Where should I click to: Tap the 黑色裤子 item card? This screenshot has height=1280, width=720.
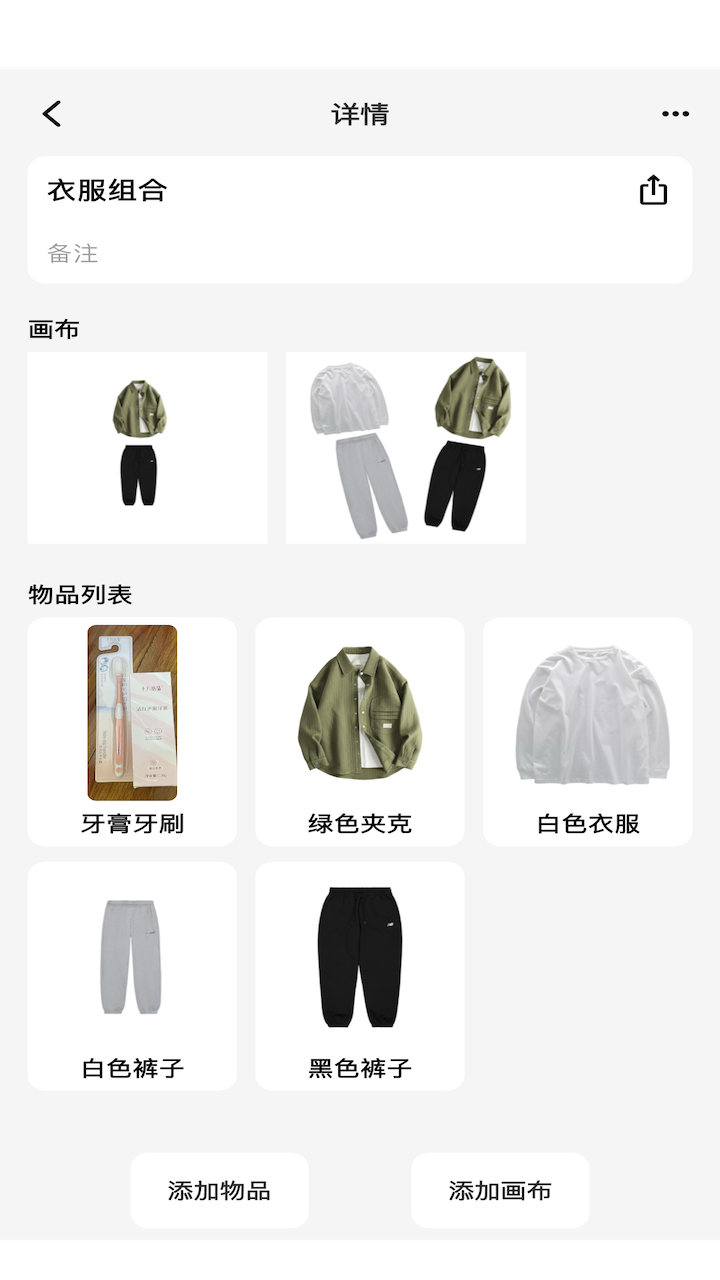[360, 975]
